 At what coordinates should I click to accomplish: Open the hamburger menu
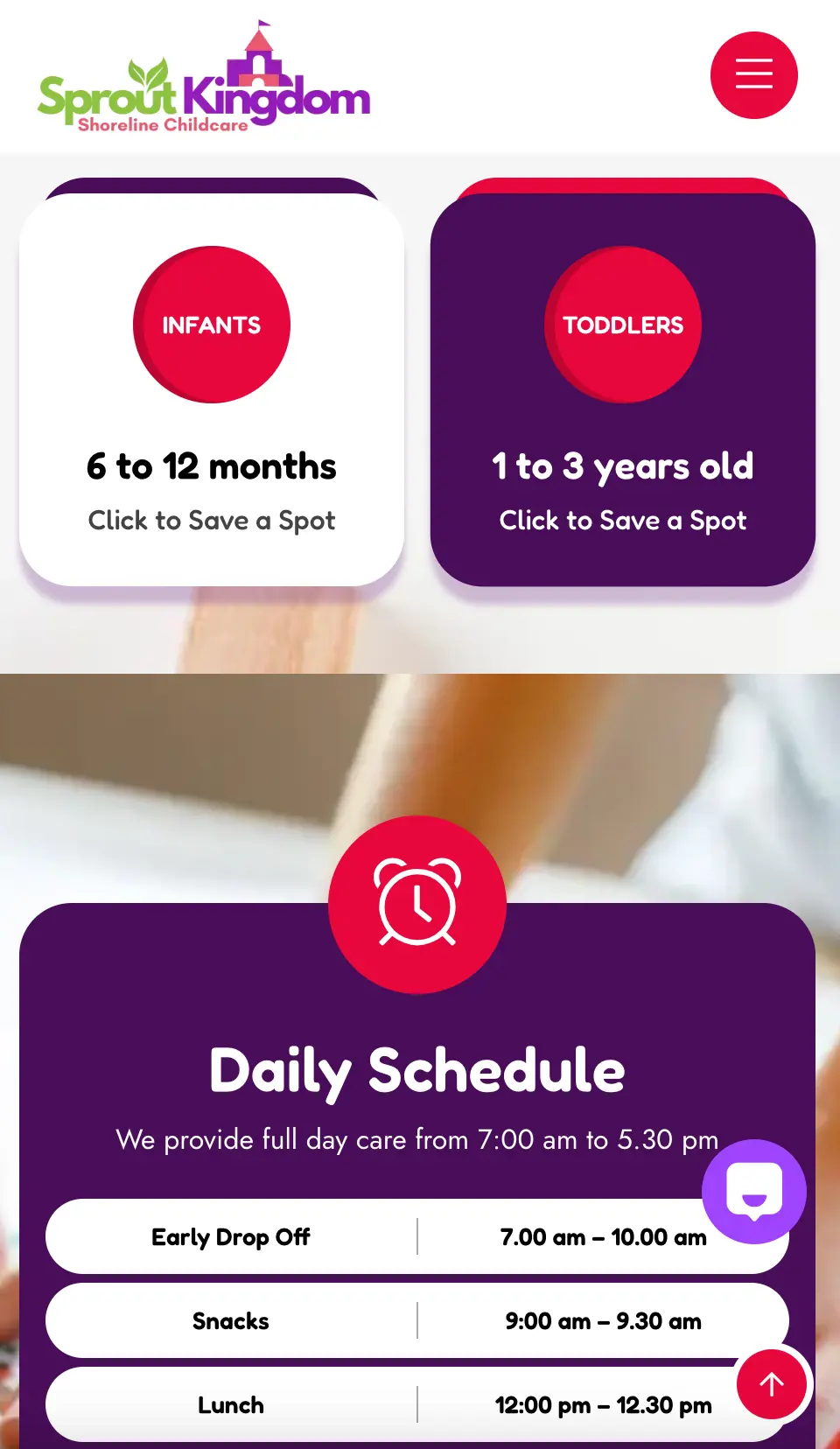point(753,75)
